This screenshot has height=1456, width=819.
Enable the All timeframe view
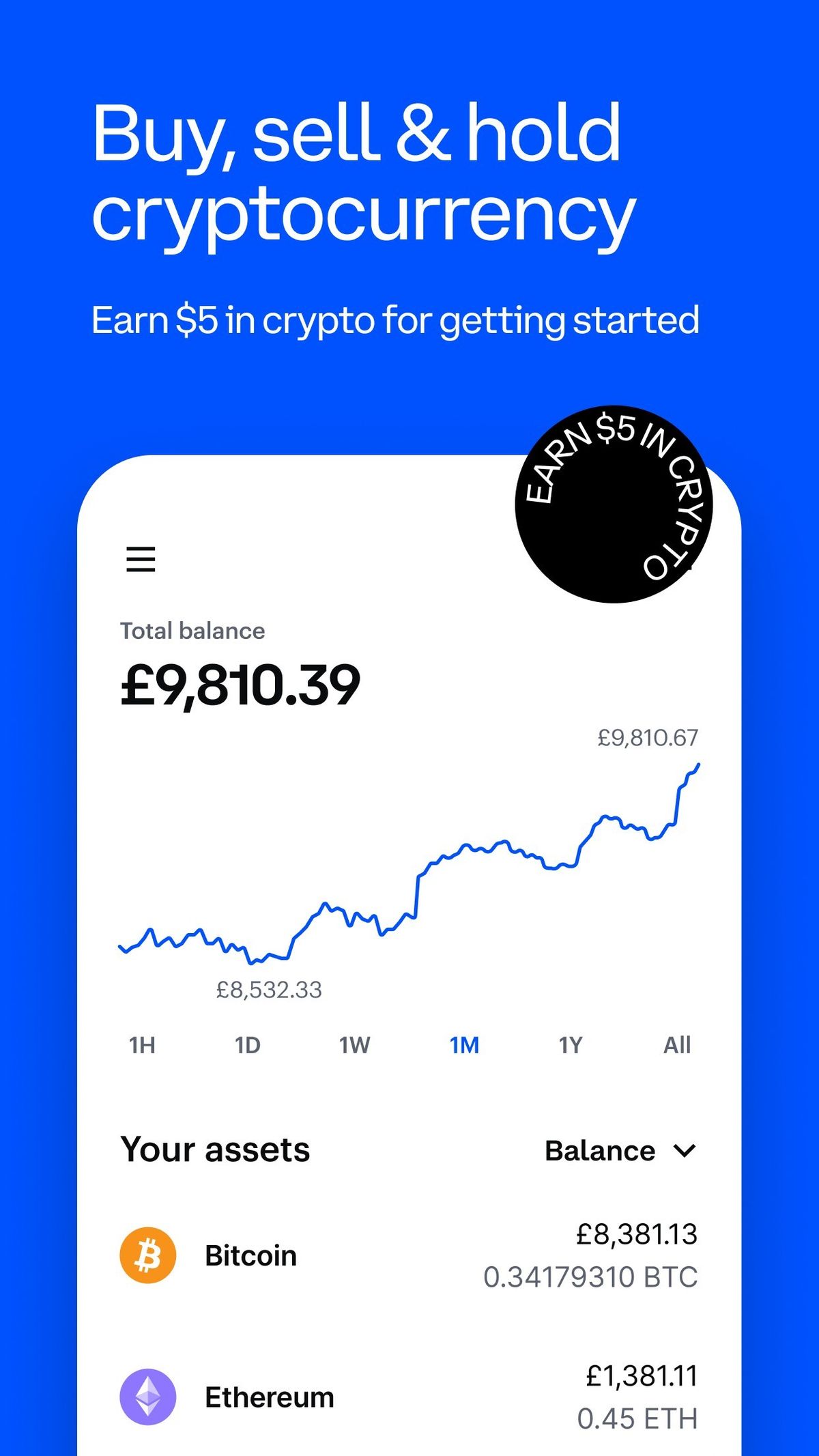pos(678,1044)
